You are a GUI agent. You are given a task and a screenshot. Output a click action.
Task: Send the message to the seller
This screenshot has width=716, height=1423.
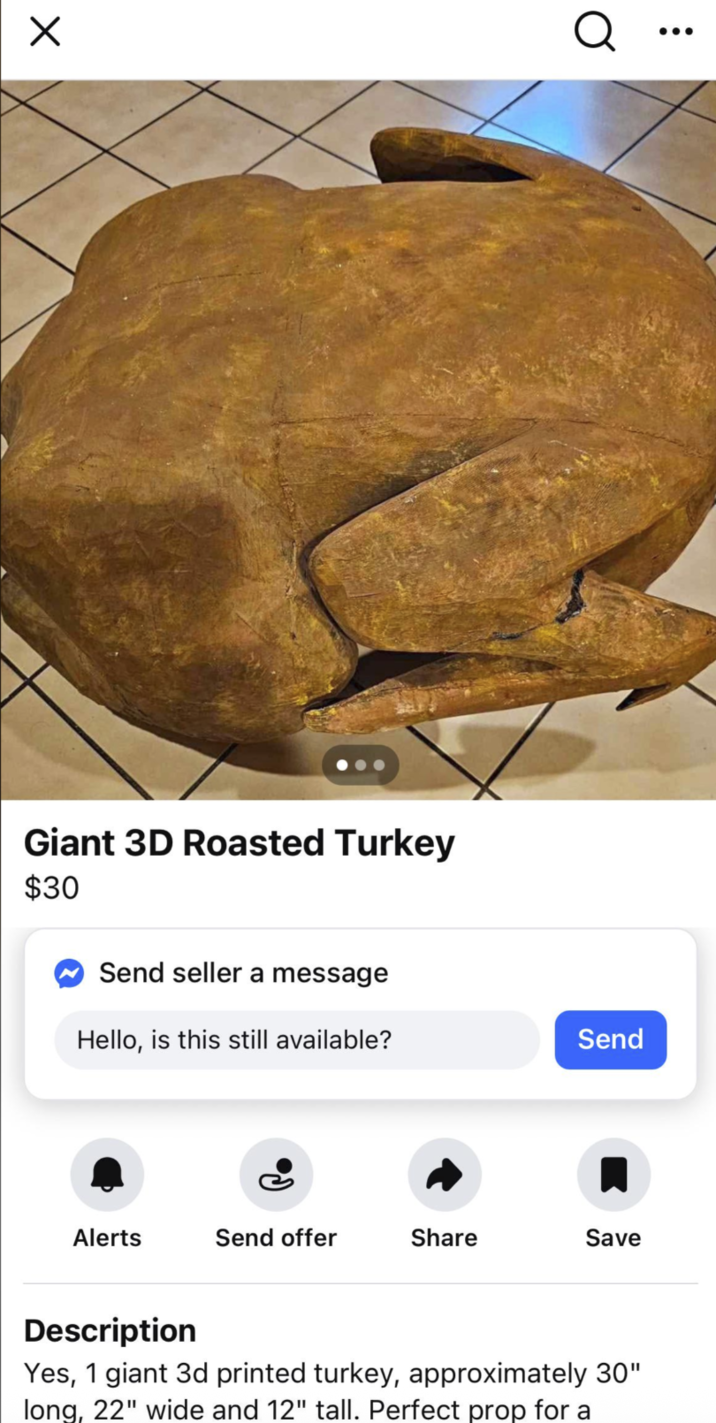[x=610, y=1040]
